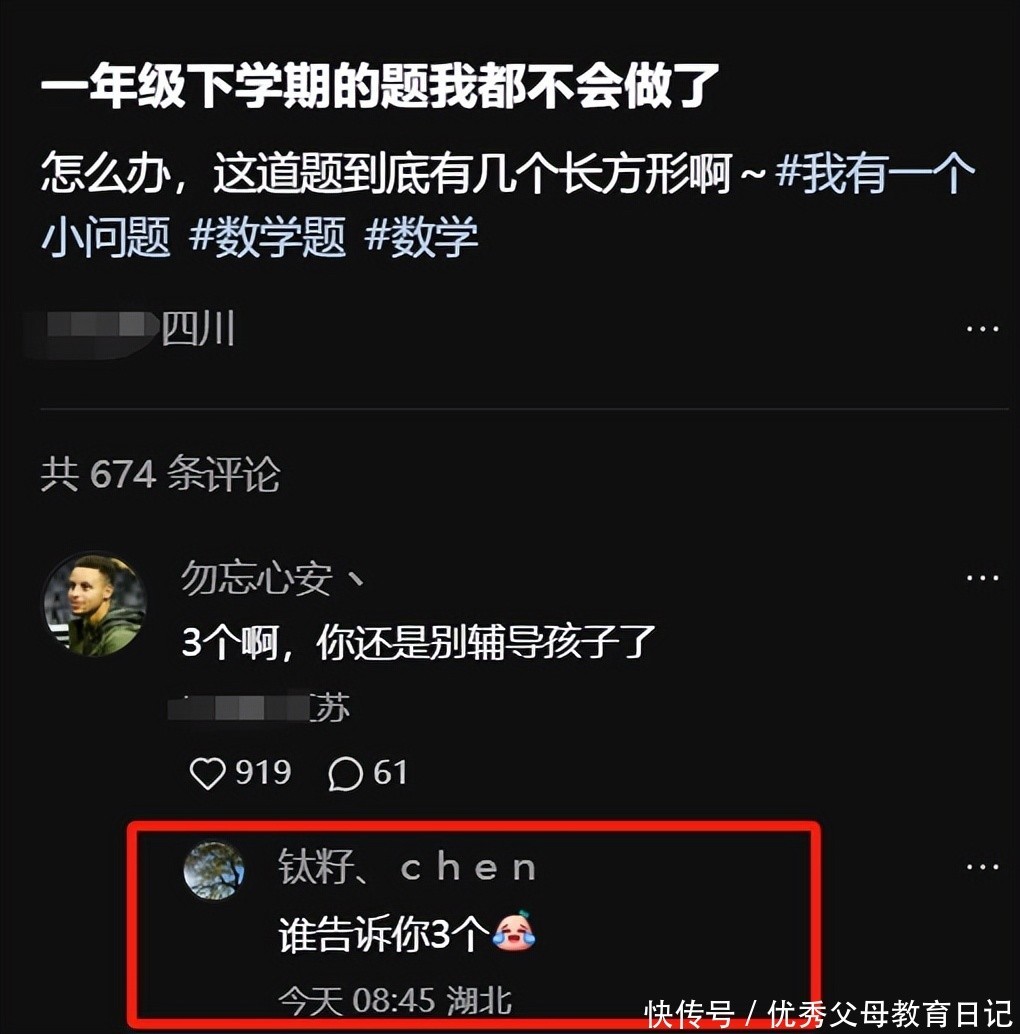Image resolution: width=1020 pixels, height=1034 pixels.
Task: Open options for 勿忘心安's comment
Action: (982, 578)
